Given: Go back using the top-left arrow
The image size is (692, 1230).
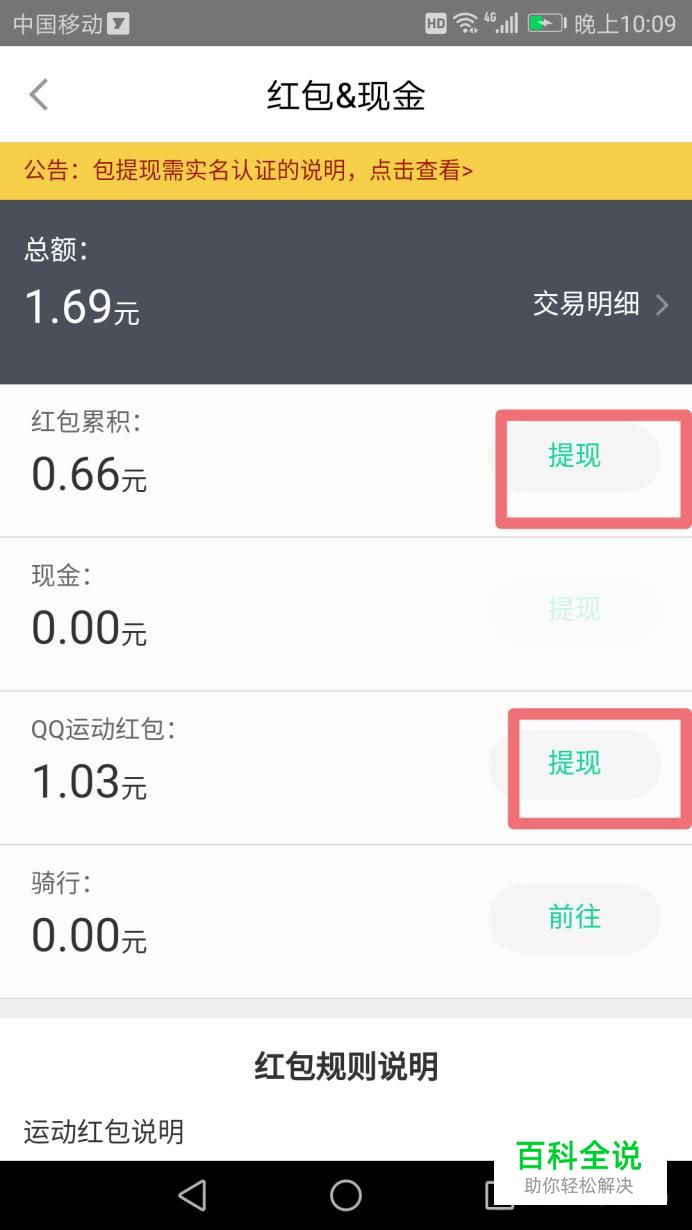Looking at the screenshot, I should pos(38,95).
